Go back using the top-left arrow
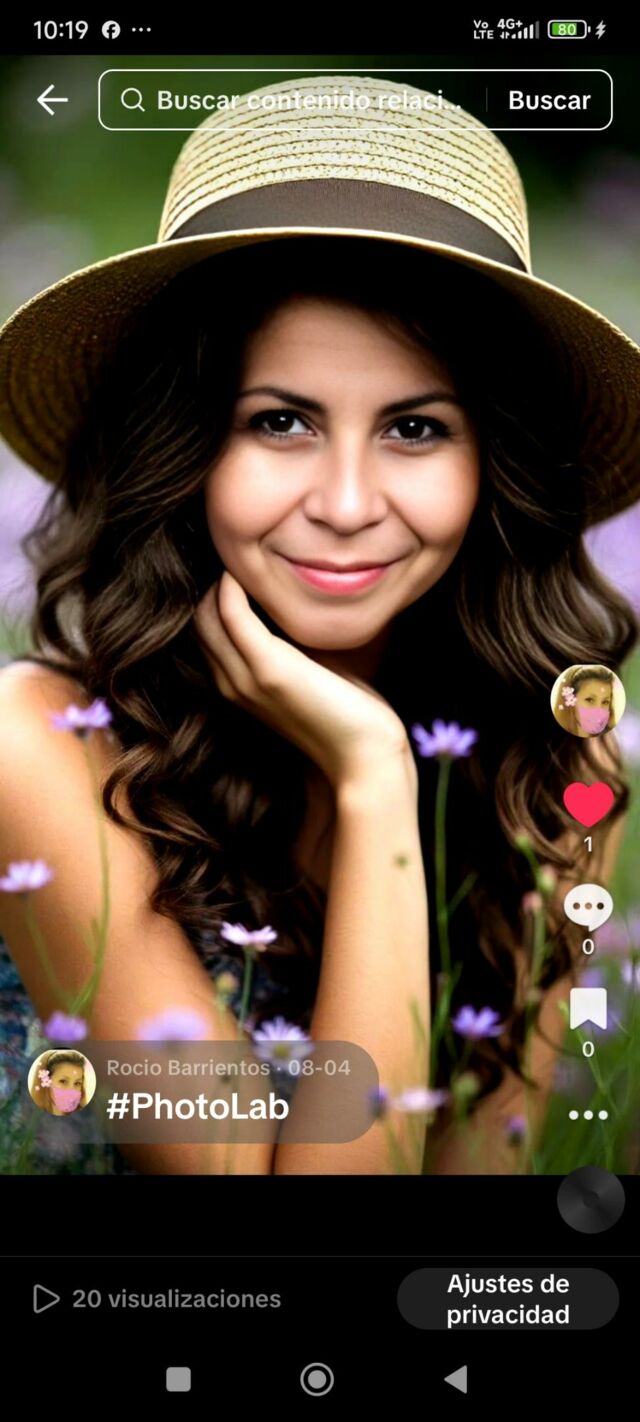This screenshot has width=640, height=1422. pos(52,100)
